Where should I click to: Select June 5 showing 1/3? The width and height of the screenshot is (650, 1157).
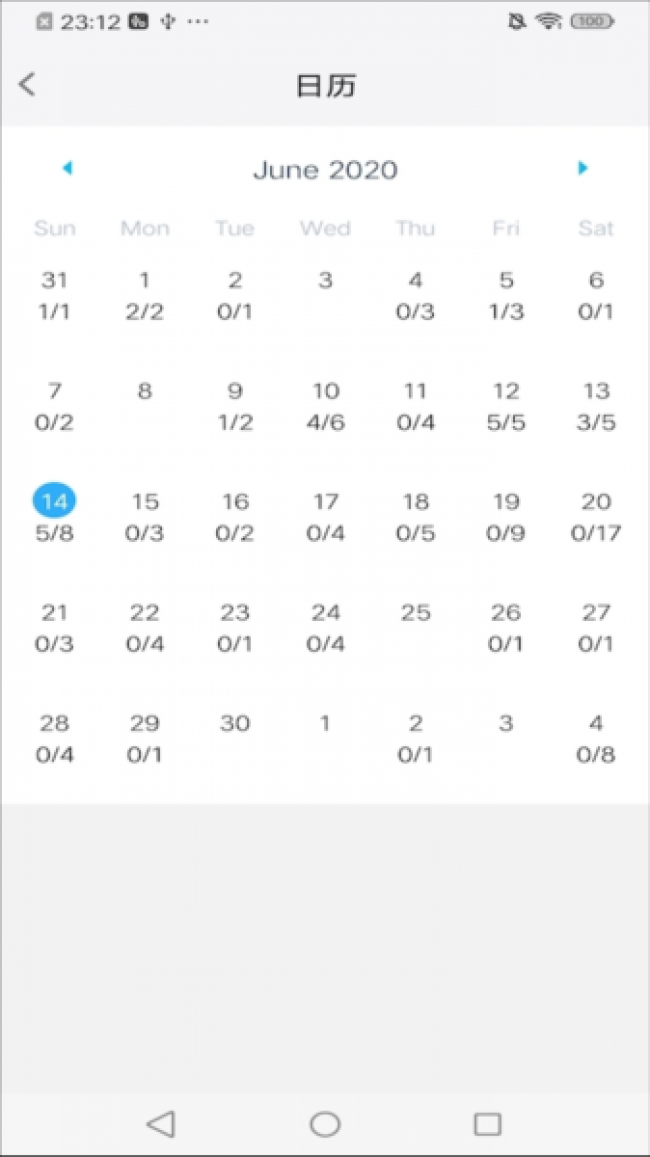506,295
